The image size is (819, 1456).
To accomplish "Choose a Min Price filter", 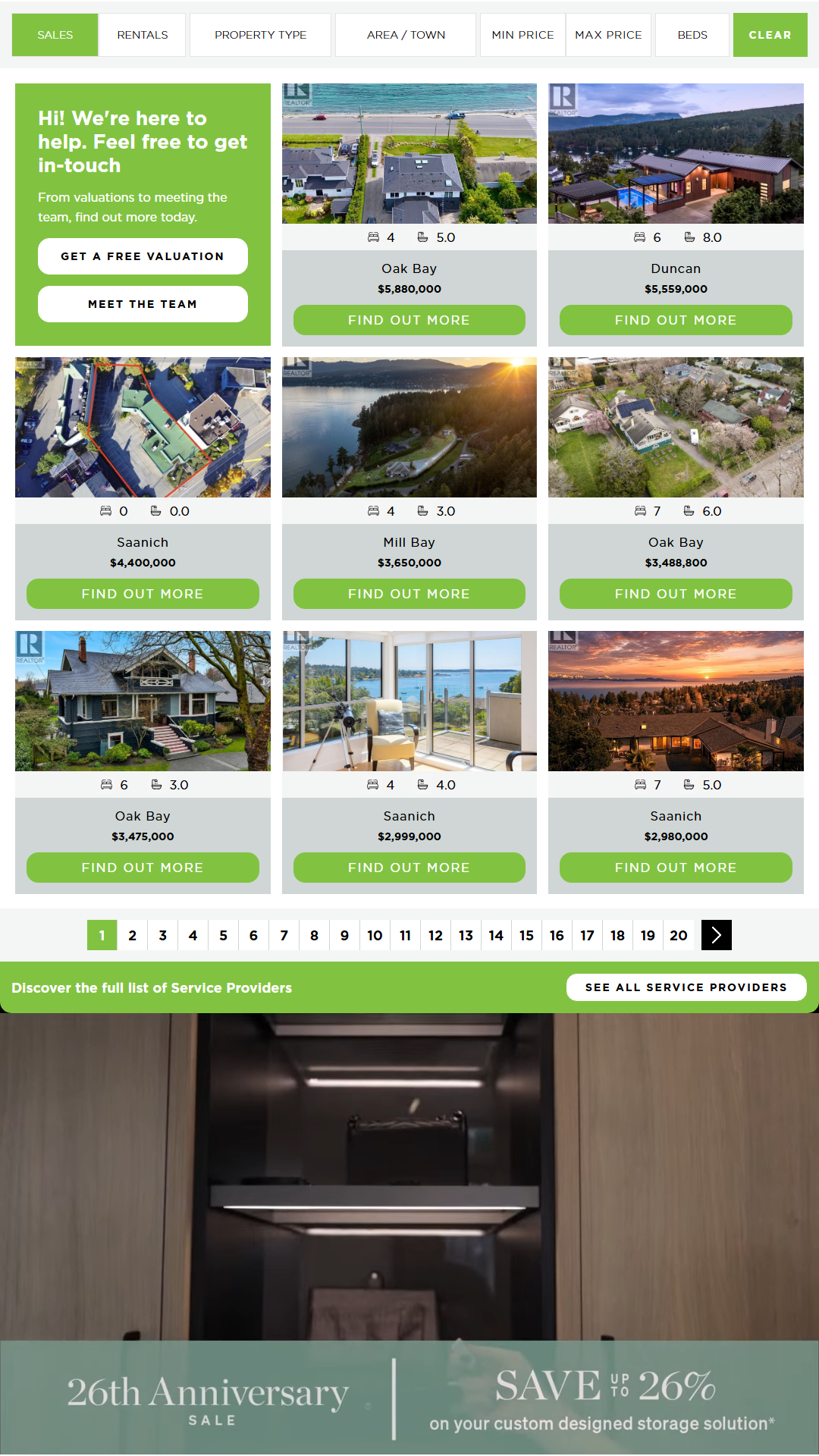I will coord(522,35).
